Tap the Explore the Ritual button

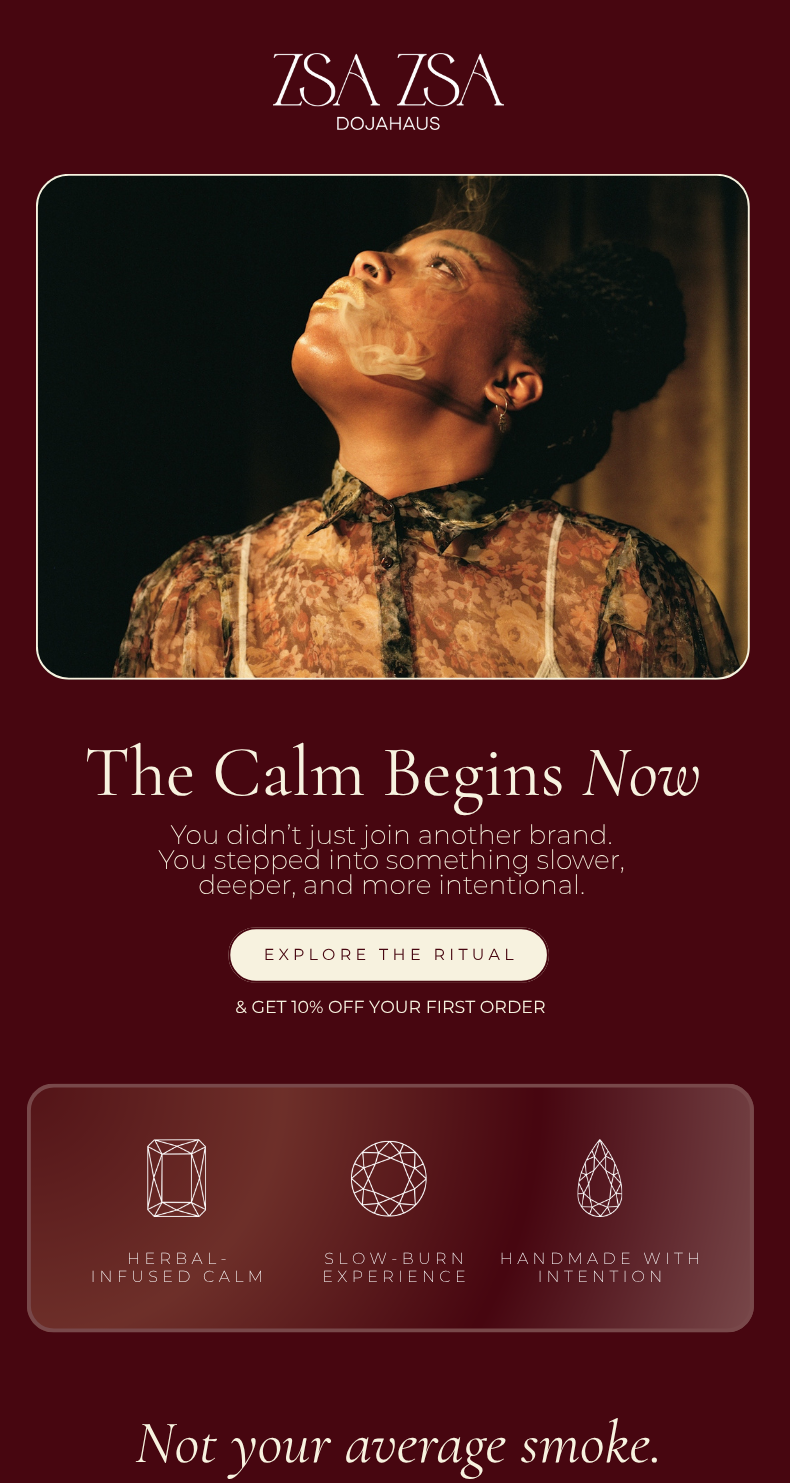tap(389, 955)
